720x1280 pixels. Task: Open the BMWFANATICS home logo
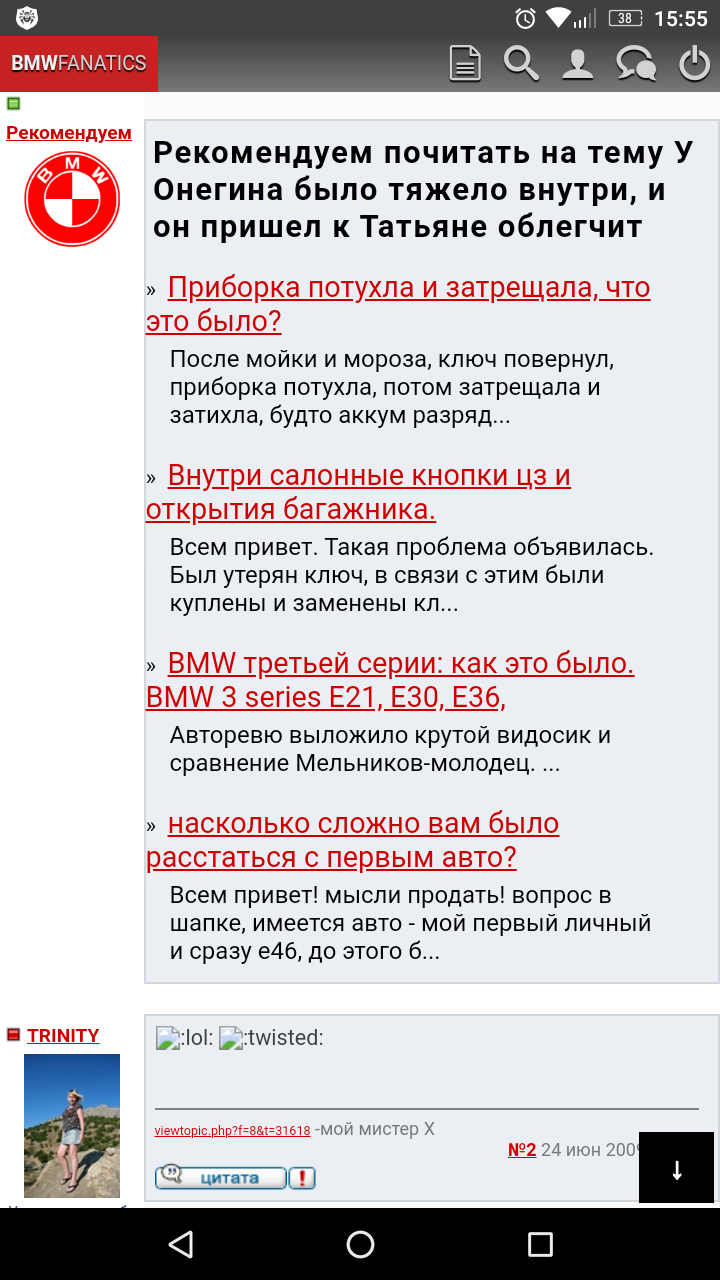point(79,63)
